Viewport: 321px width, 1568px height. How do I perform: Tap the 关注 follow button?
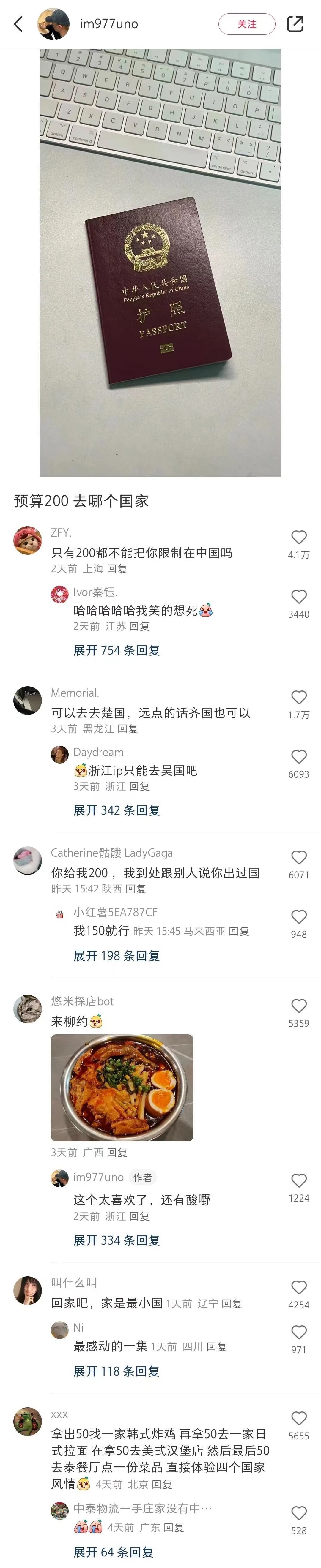[x=247, y=24]
